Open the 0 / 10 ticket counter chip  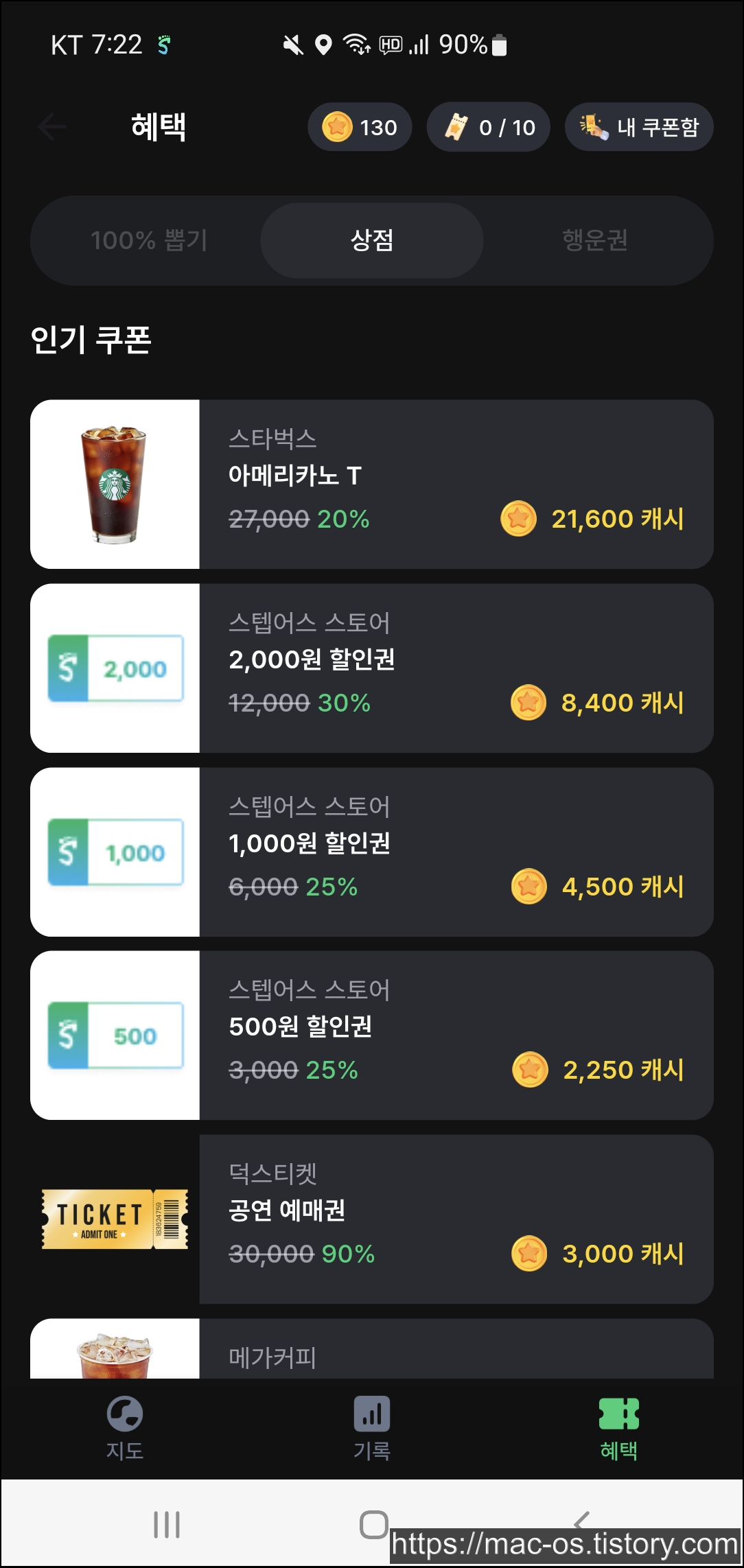(x=488, y=127)
